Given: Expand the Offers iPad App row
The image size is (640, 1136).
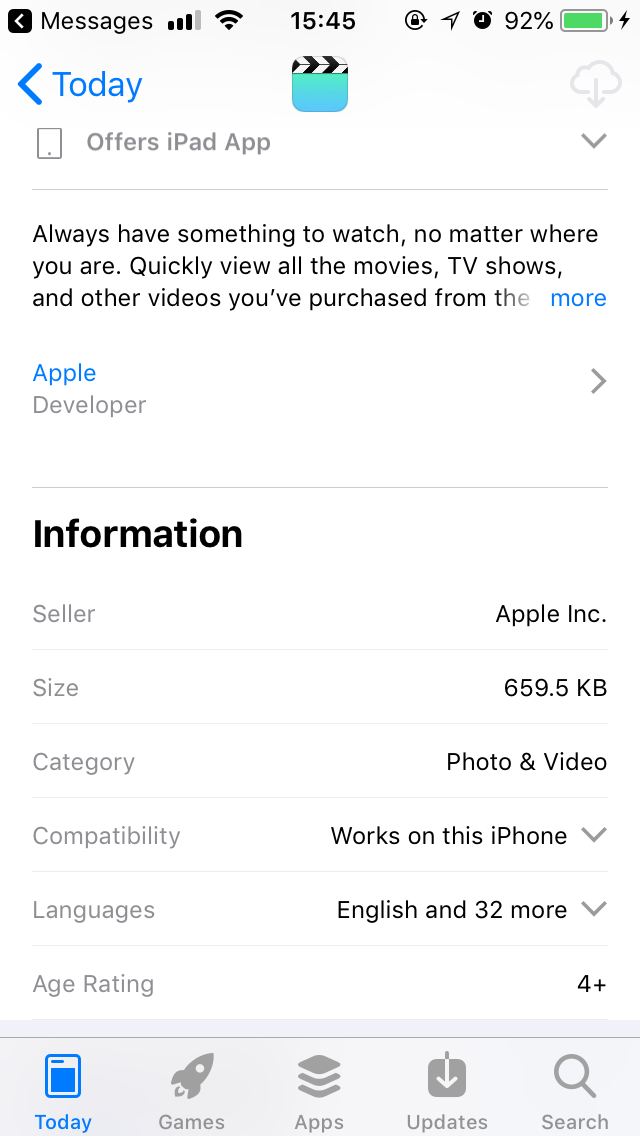Looking at the screenshot, I should point(594,142).
